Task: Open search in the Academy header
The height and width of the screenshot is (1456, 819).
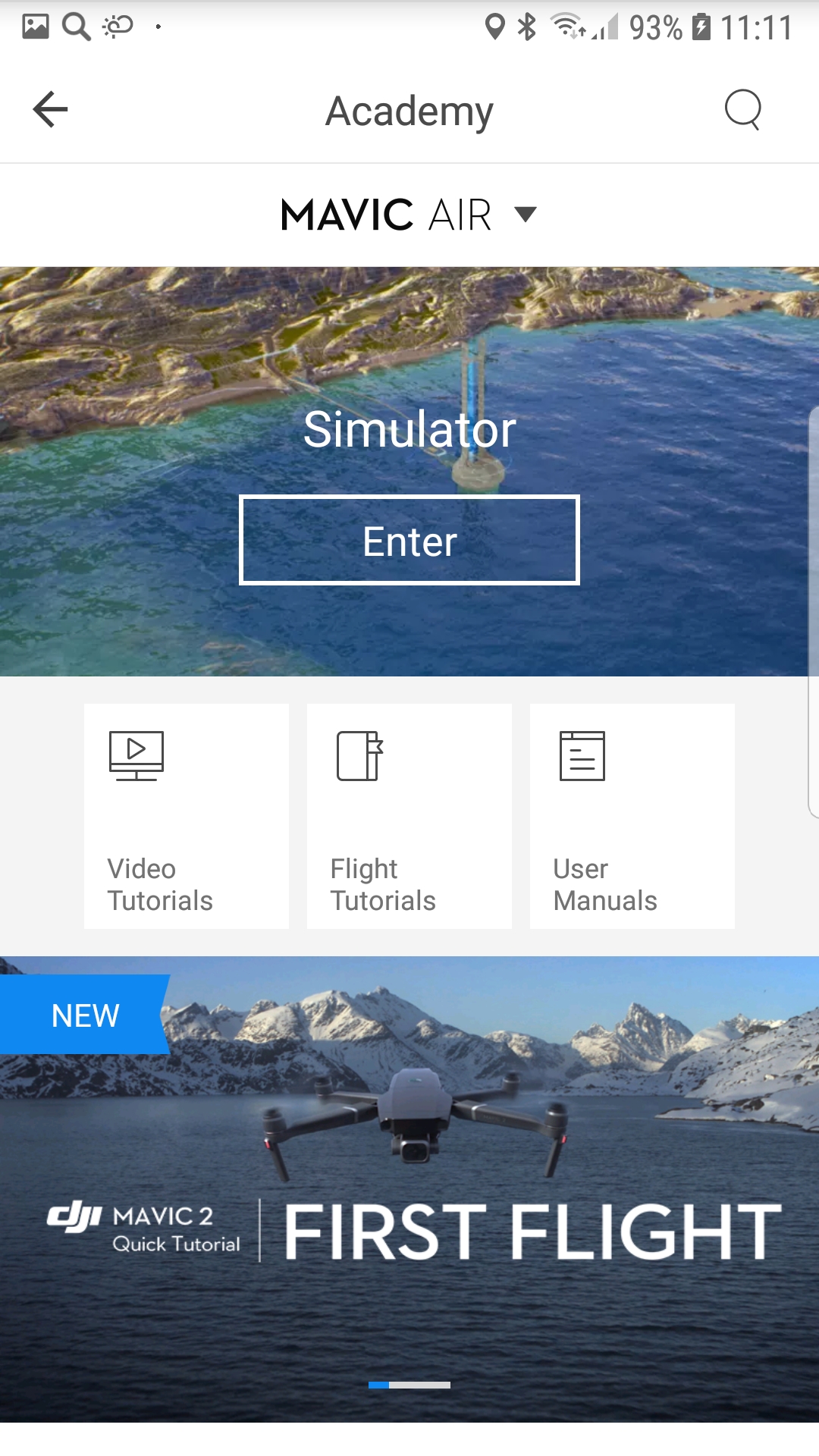Action: click(742, 110)
